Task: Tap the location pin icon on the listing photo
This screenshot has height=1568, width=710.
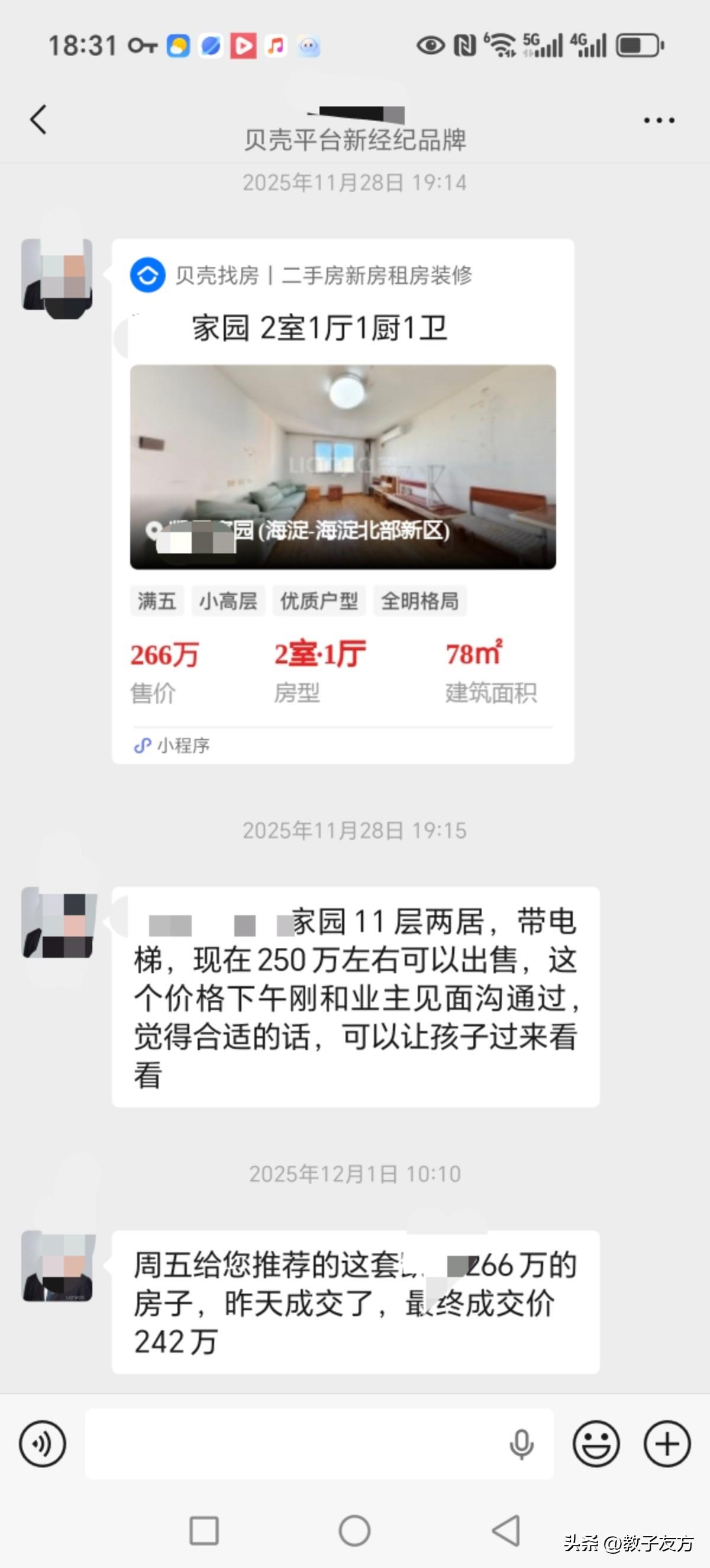Action: 153,531
